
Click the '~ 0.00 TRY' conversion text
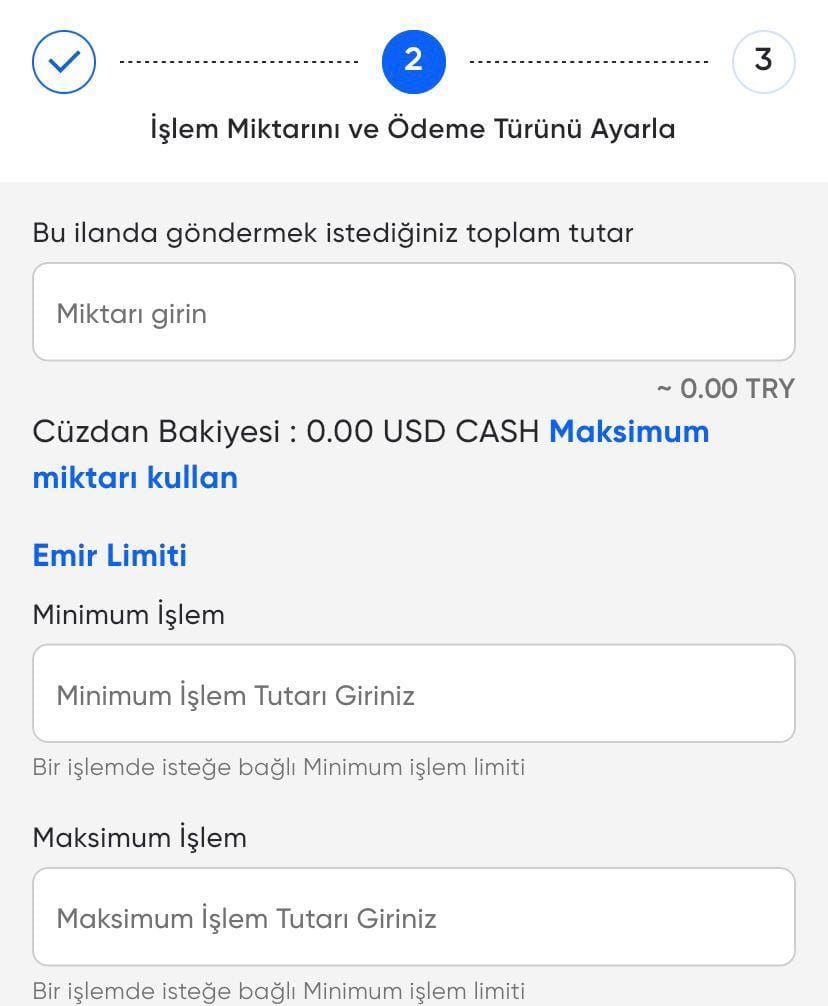click(727, 389)
